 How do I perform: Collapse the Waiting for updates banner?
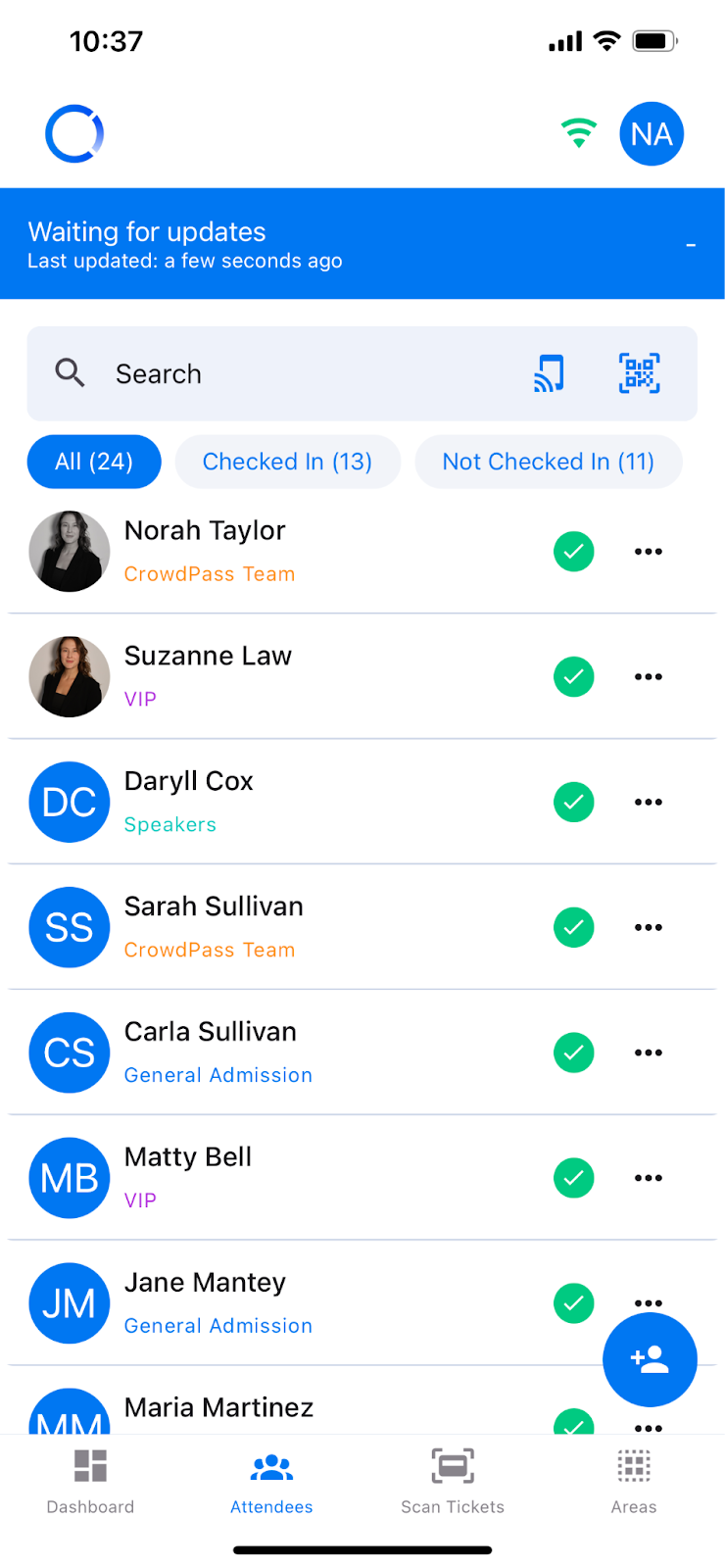[692, 242]
